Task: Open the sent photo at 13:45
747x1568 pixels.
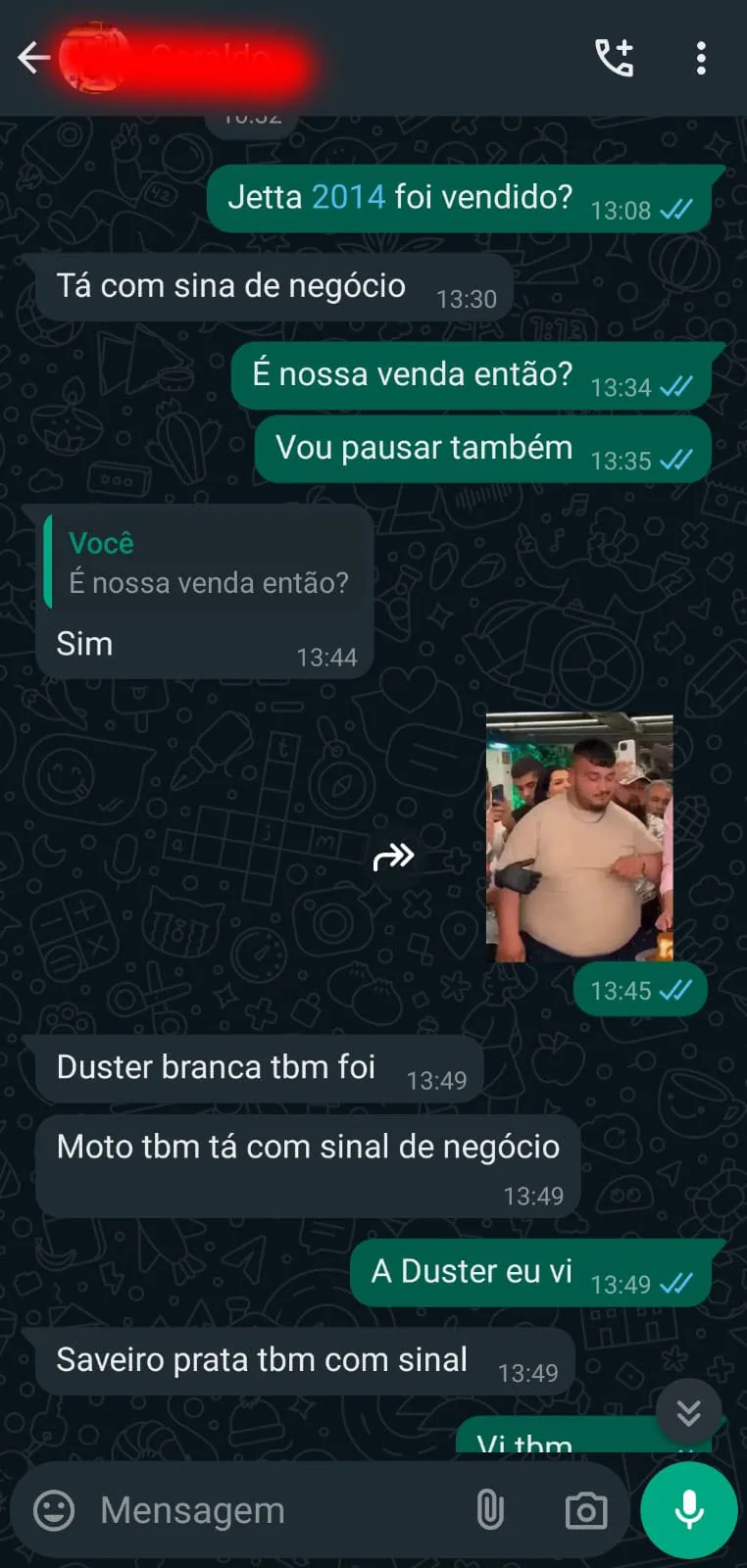Action: click(579, 837)
